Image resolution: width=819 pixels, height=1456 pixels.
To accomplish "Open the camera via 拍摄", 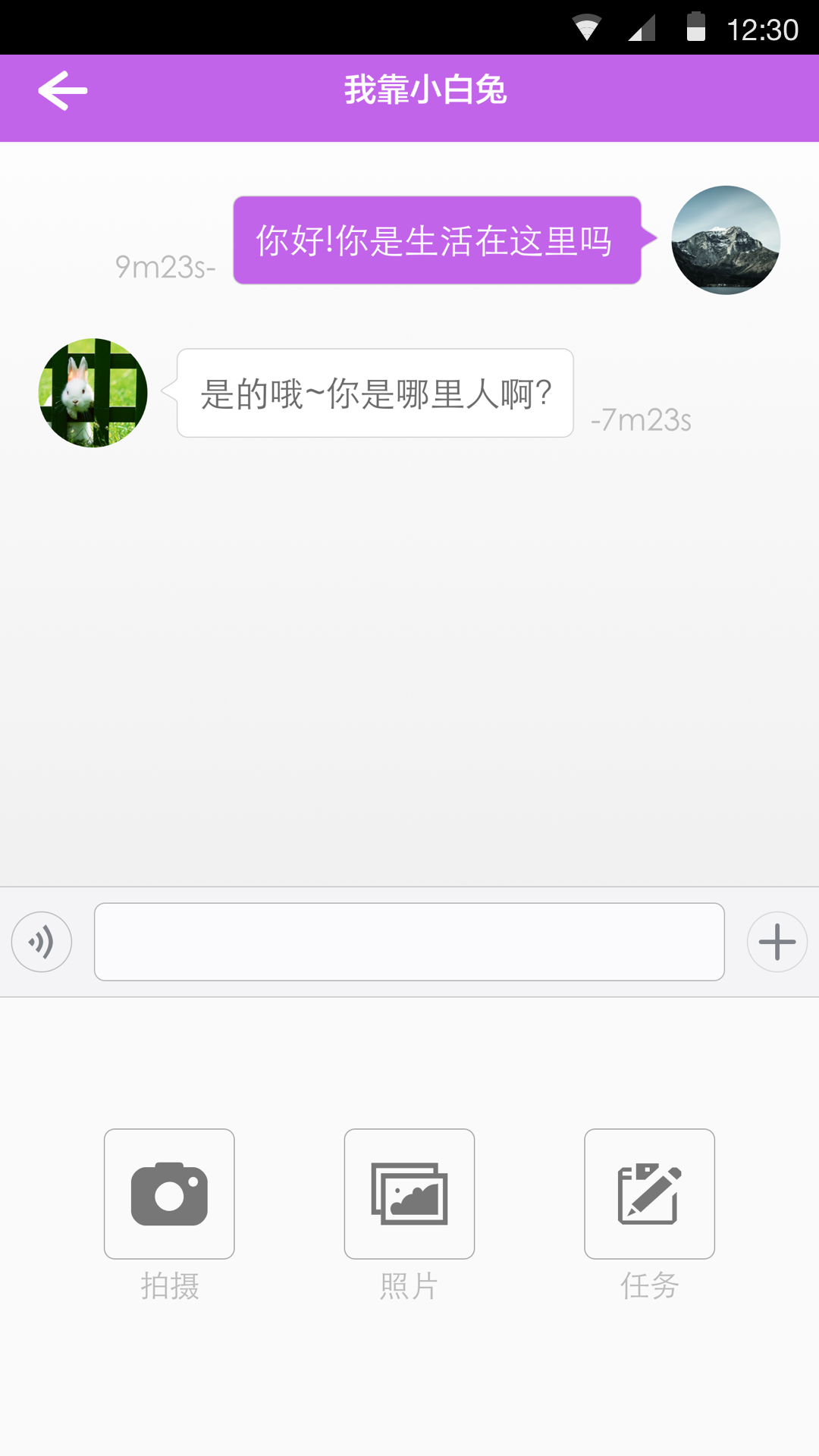I will (169, 1194).
